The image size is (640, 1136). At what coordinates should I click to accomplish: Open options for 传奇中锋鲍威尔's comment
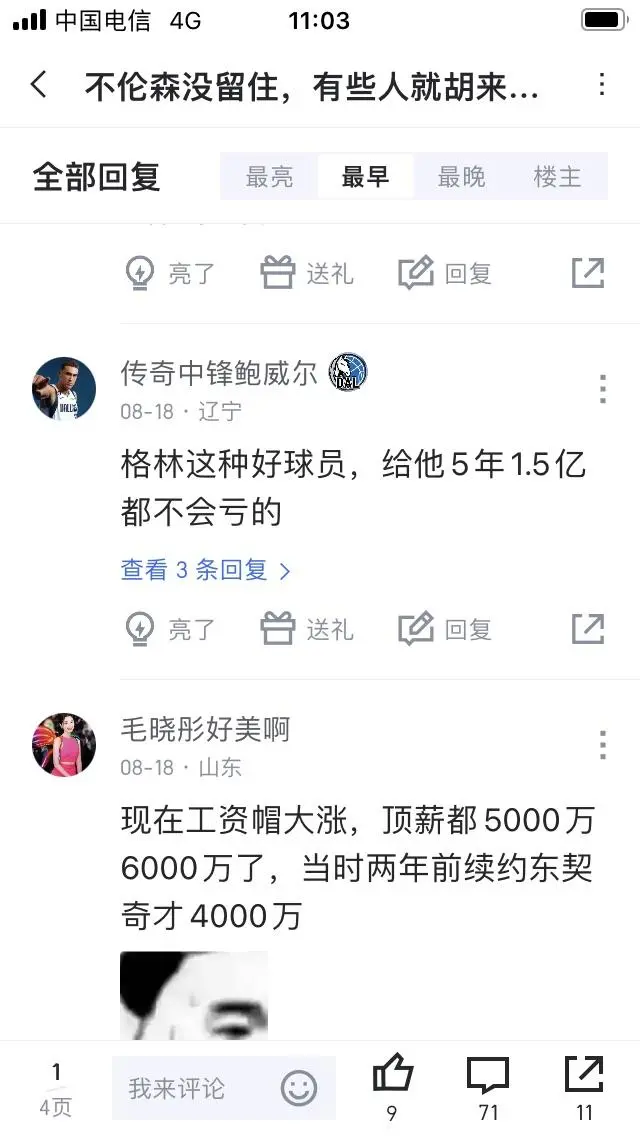coord(602,388)
